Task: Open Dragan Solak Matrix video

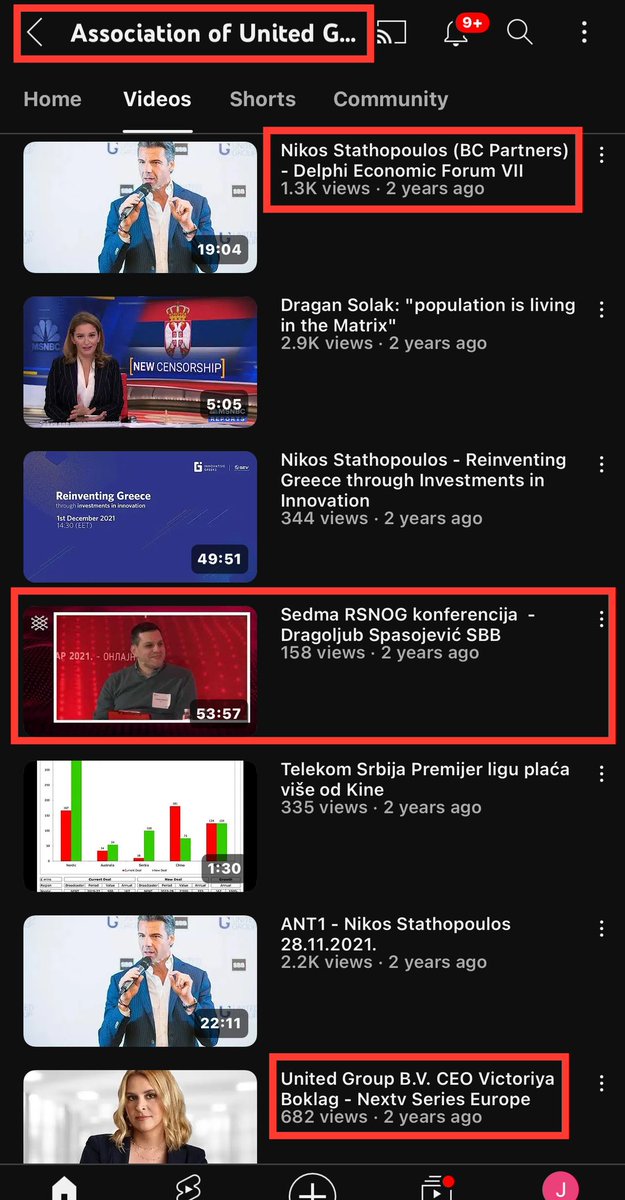Action: coord(140,362)
